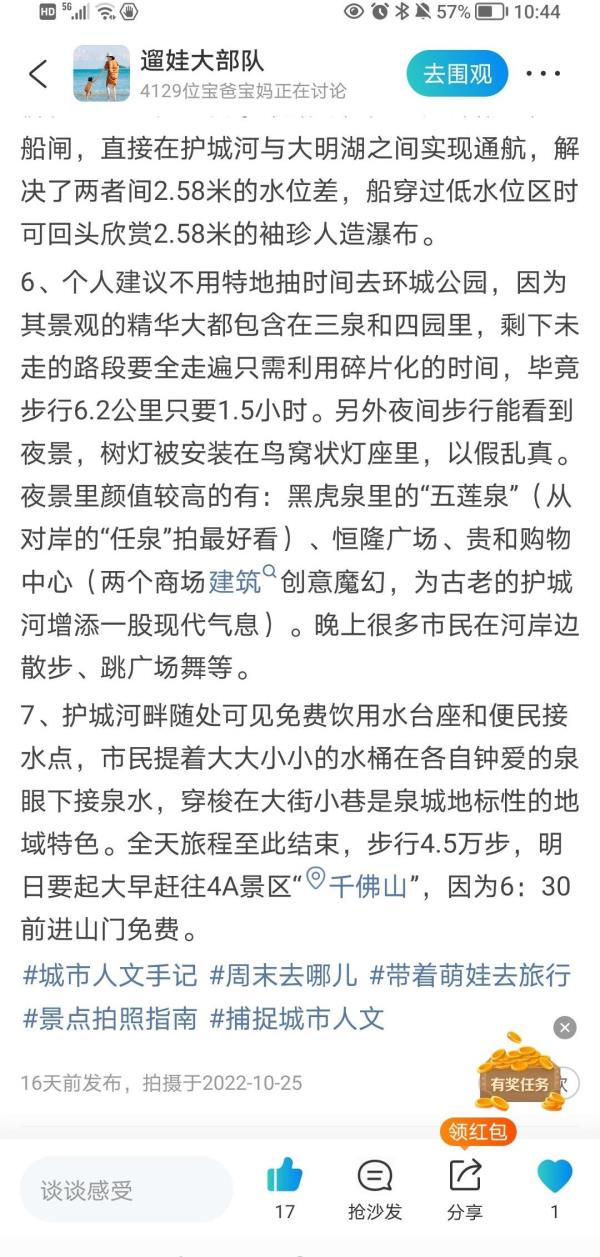Open the 遛娃大部队 group avatar

pyautogui.click(x=101, y=73)
